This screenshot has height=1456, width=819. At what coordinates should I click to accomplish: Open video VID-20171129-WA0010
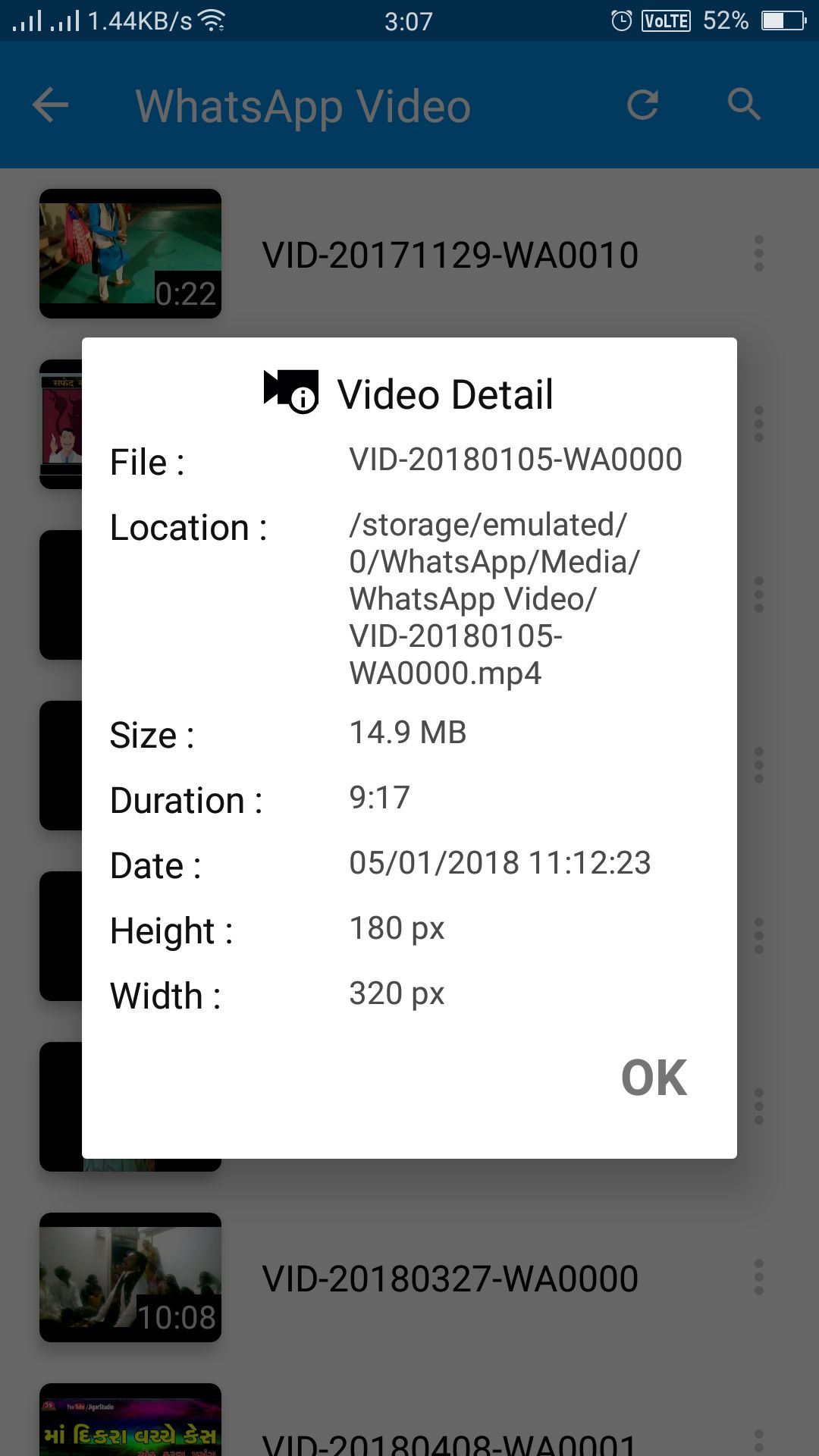pos(450,255)
